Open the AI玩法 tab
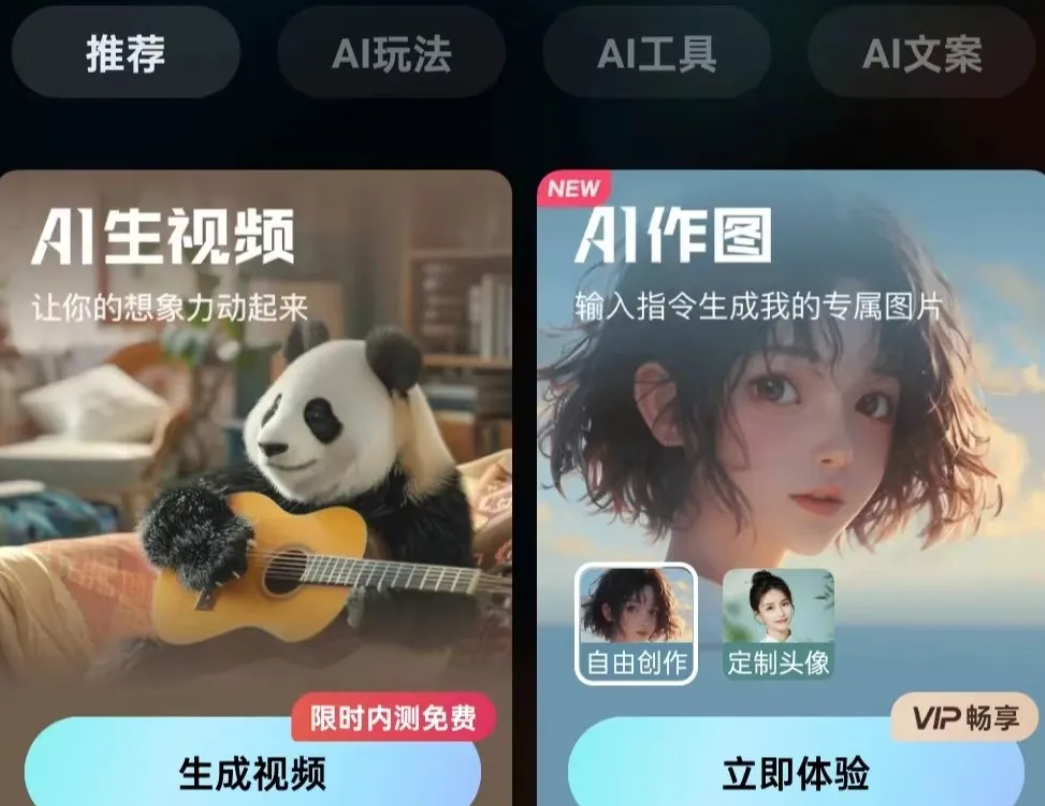Image resolution: width=1045 pixels, height=806 pixels. tap(391, 54)
